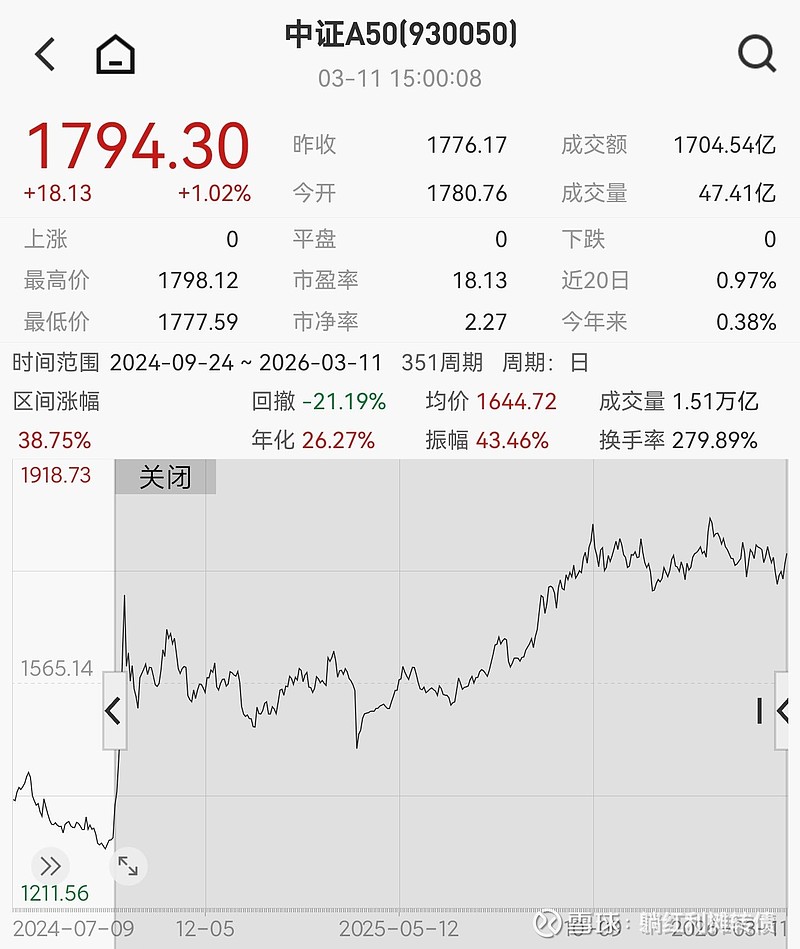
Task: Close interval stats with 关闭 button
Action: (x=165, y=477)
